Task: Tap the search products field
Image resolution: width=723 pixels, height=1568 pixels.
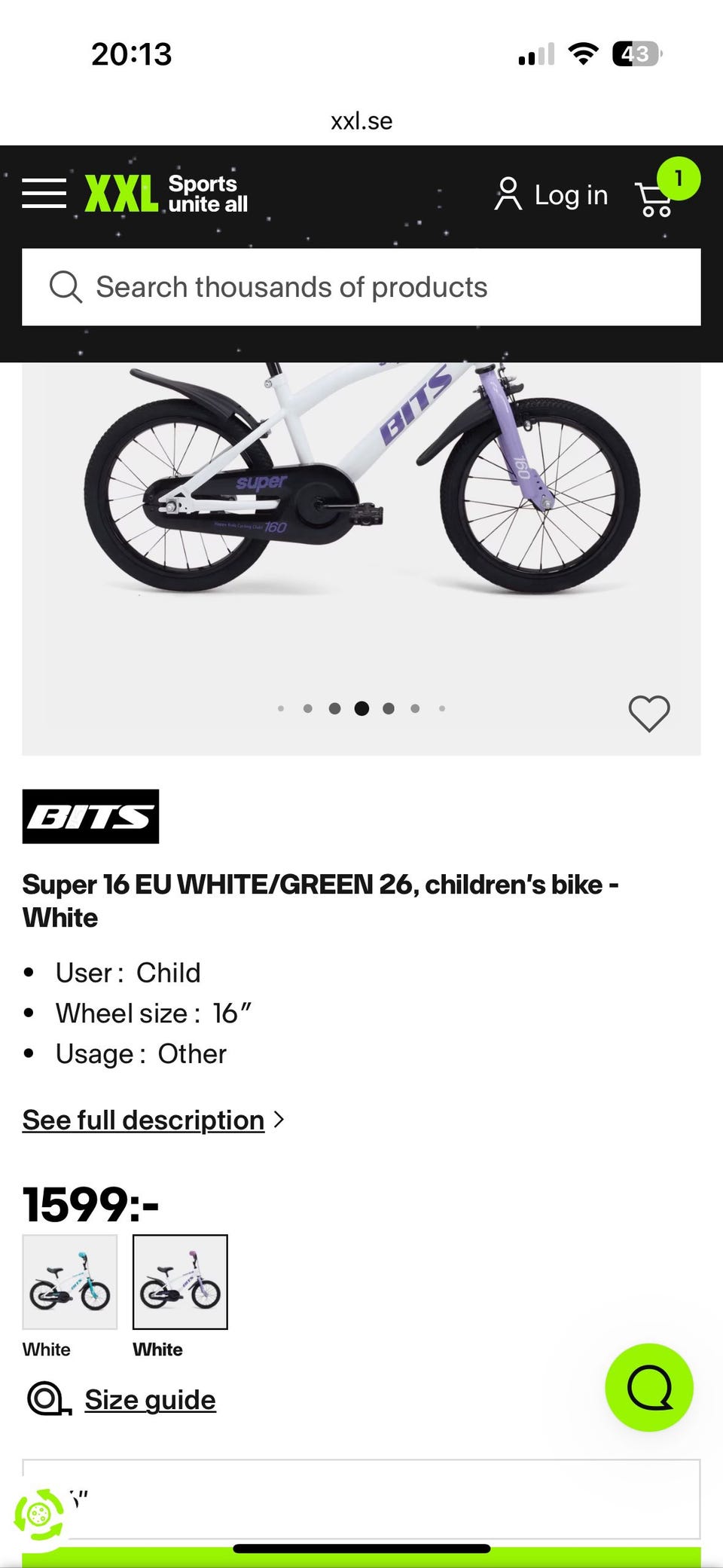Action: pos(361,287)
